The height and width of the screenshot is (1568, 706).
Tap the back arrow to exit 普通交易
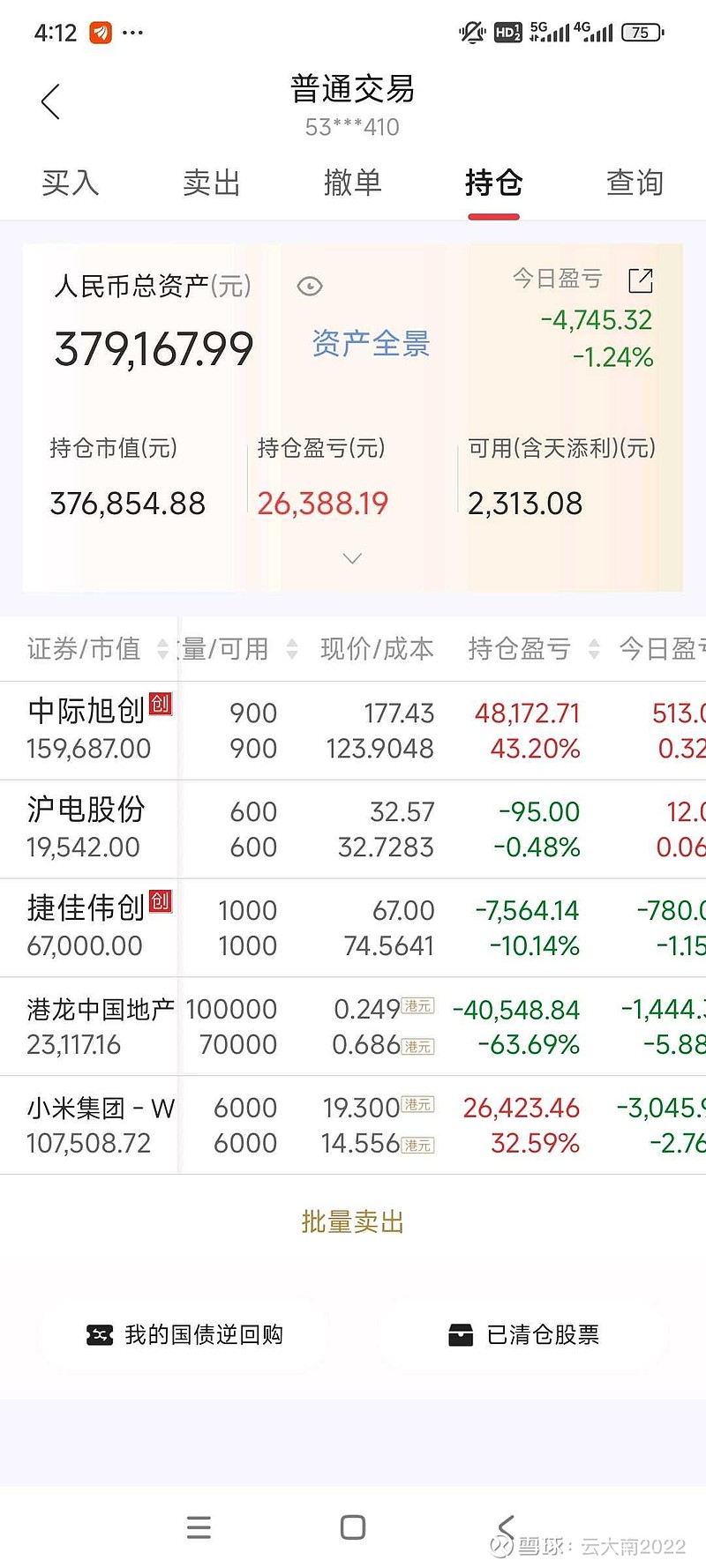(50, 101)
